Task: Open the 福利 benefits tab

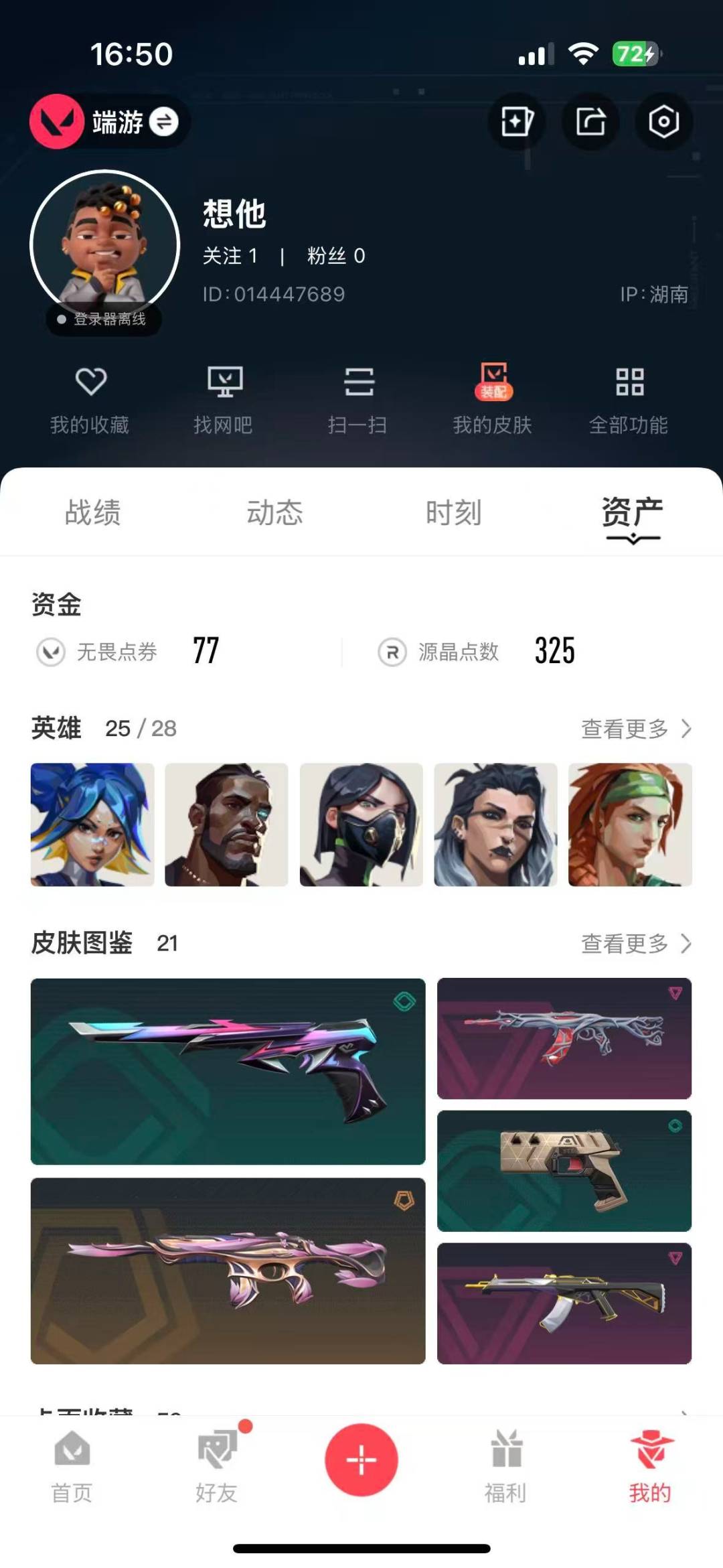Action: (x=505, y=1466)
